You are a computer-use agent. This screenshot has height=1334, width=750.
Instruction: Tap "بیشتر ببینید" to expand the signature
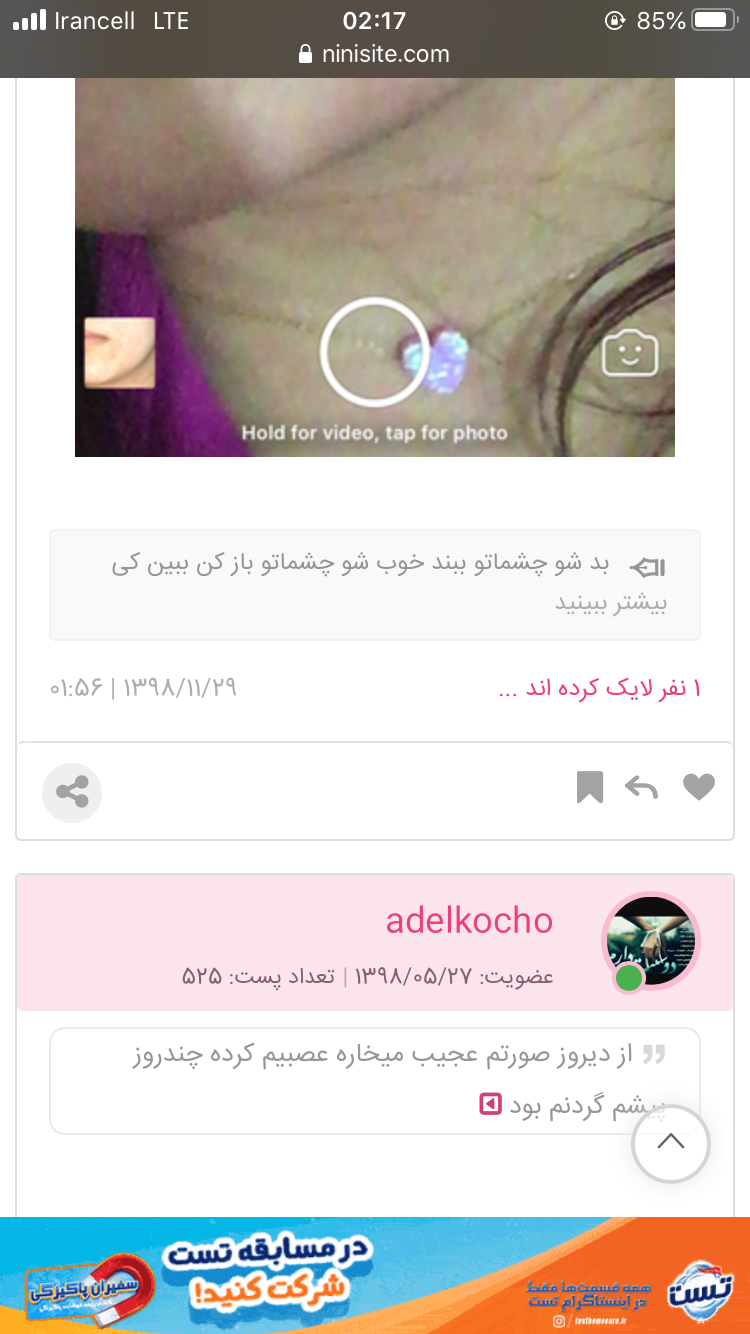coord(611,604)
